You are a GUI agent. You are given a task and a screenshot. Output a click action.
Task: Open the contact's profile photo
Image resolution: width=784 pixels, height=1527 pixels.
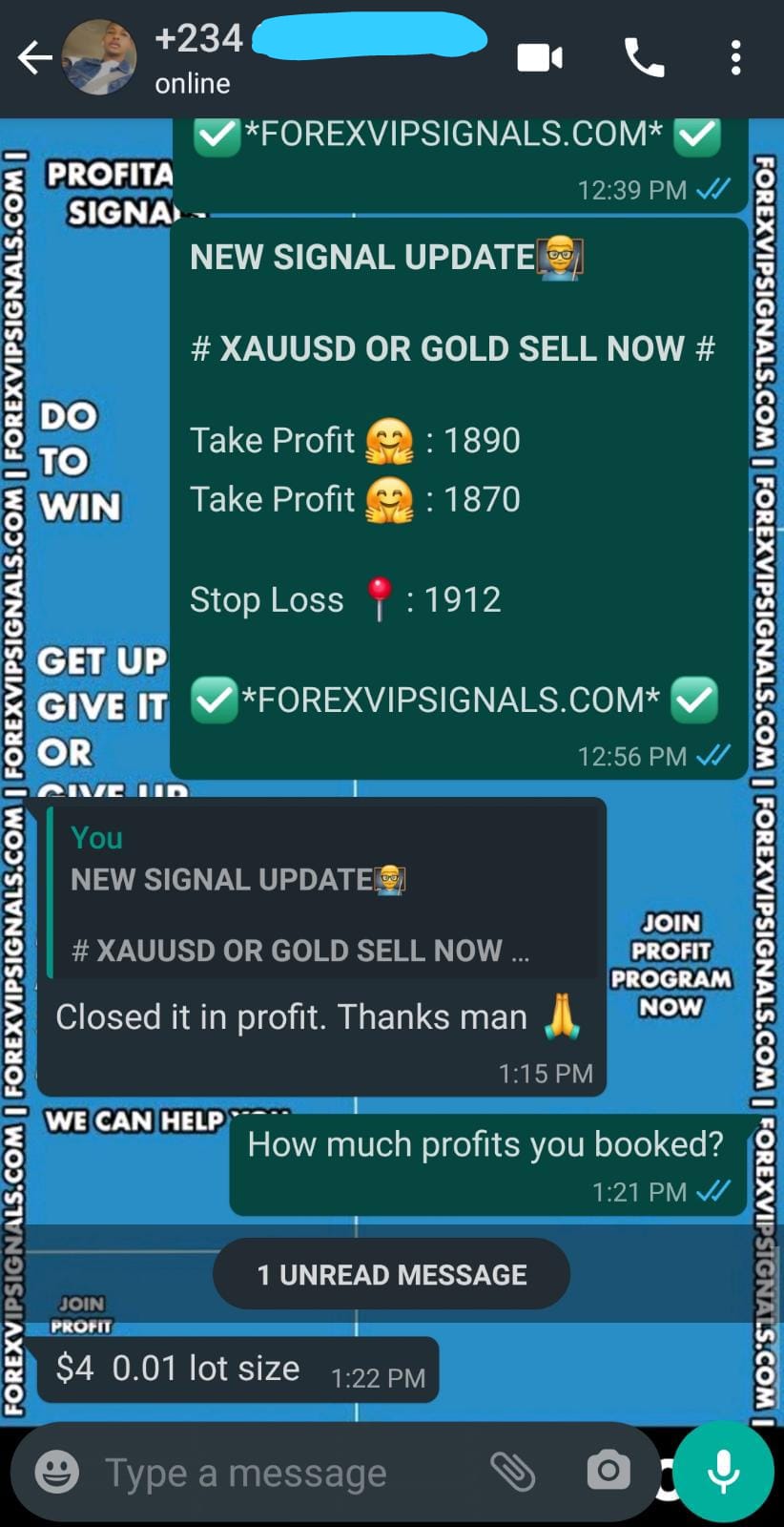(99, 58)
